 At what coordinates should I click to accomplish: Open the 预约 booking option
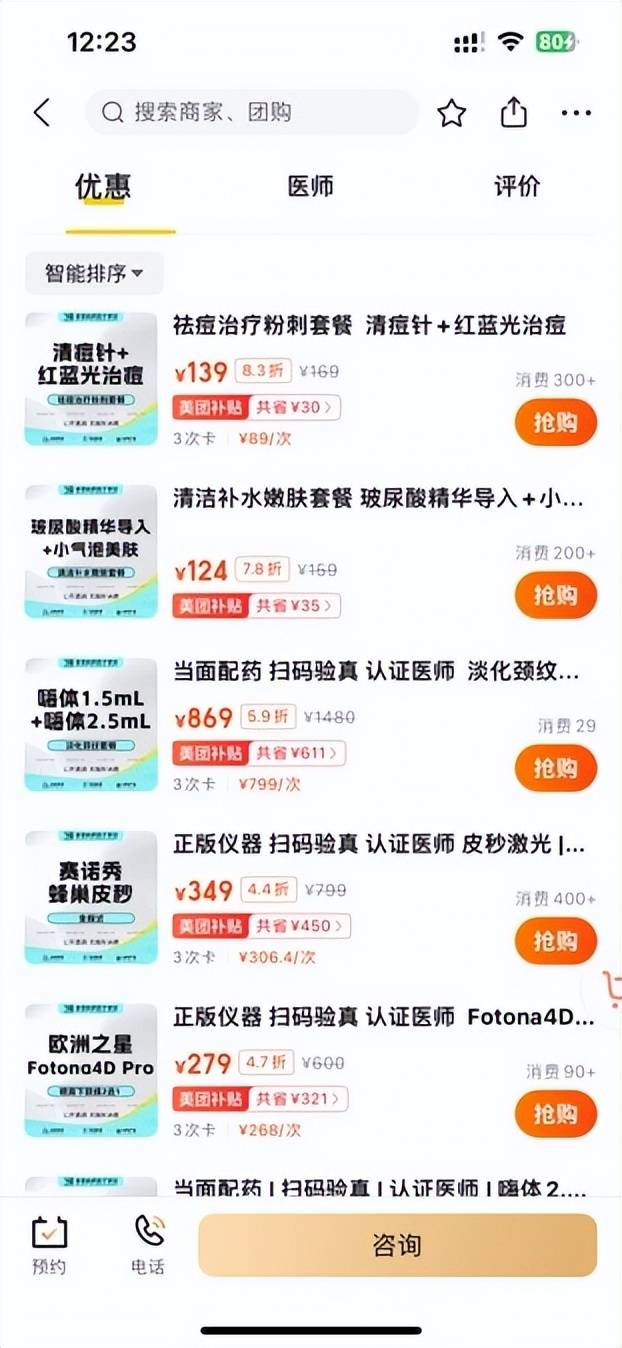click(49, 1245)
